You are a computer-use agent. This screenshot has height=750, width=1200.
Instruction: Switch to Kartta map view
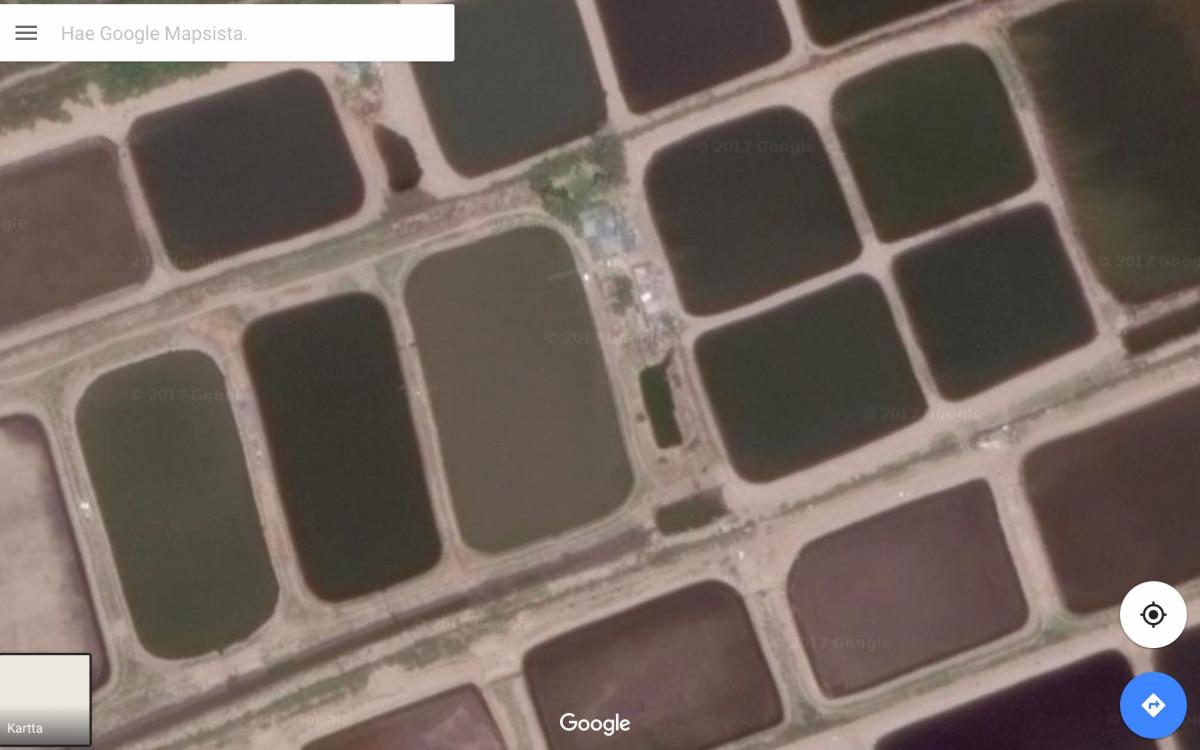pos(45,699)
